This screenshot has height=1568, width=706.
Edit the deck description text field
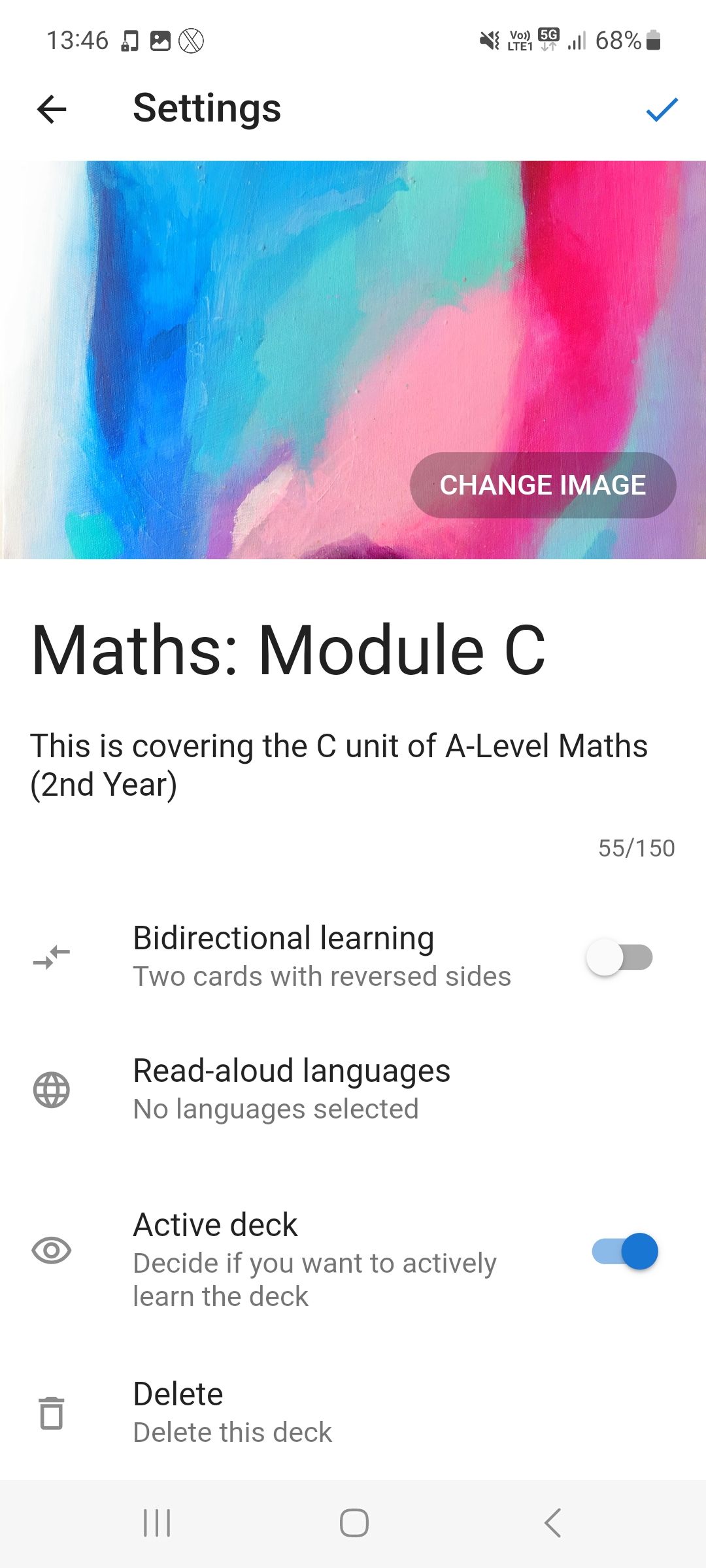339,765
